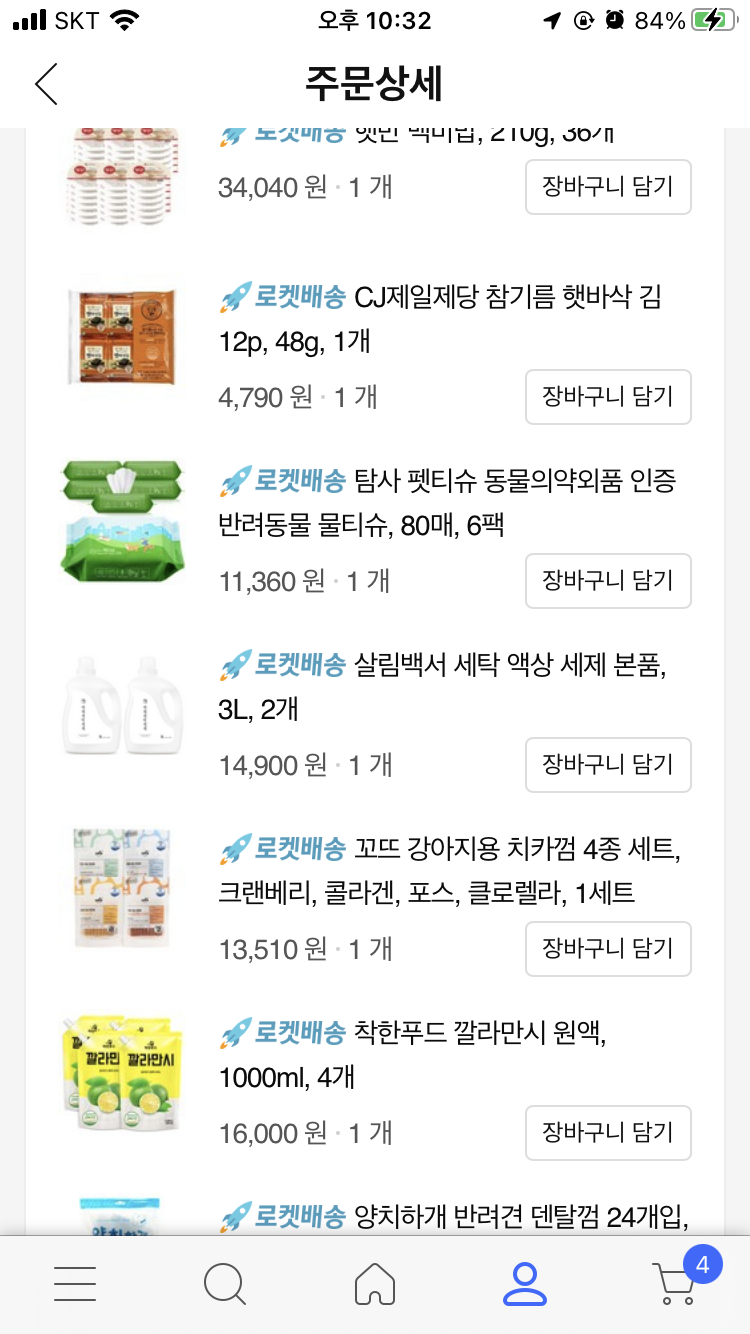This screenshot has height=1334, width=750.
Task: Open the shopping cart with 4 items
Action: coord(677,1281)
